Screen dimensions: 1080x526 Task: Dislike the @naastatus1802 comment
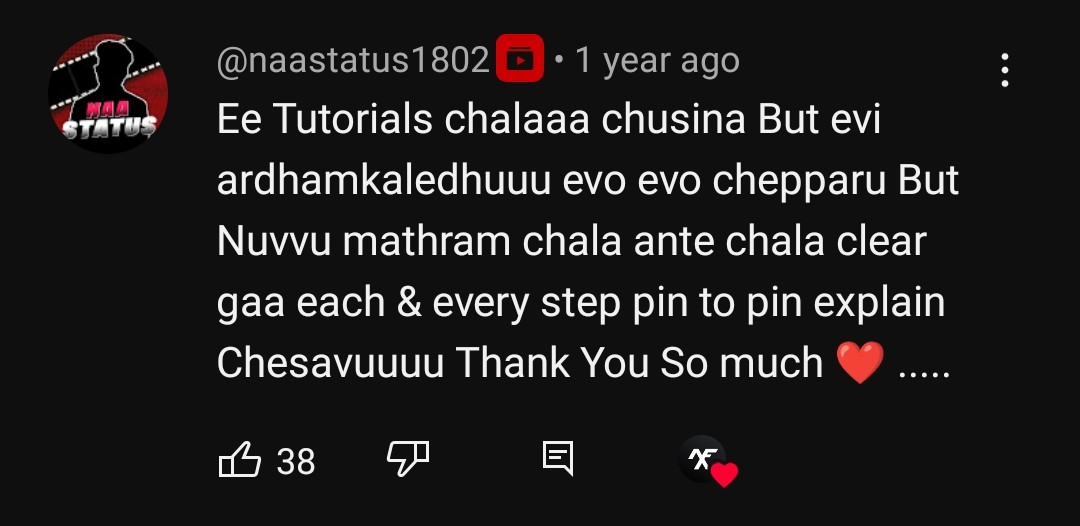(x=407, y=459)
